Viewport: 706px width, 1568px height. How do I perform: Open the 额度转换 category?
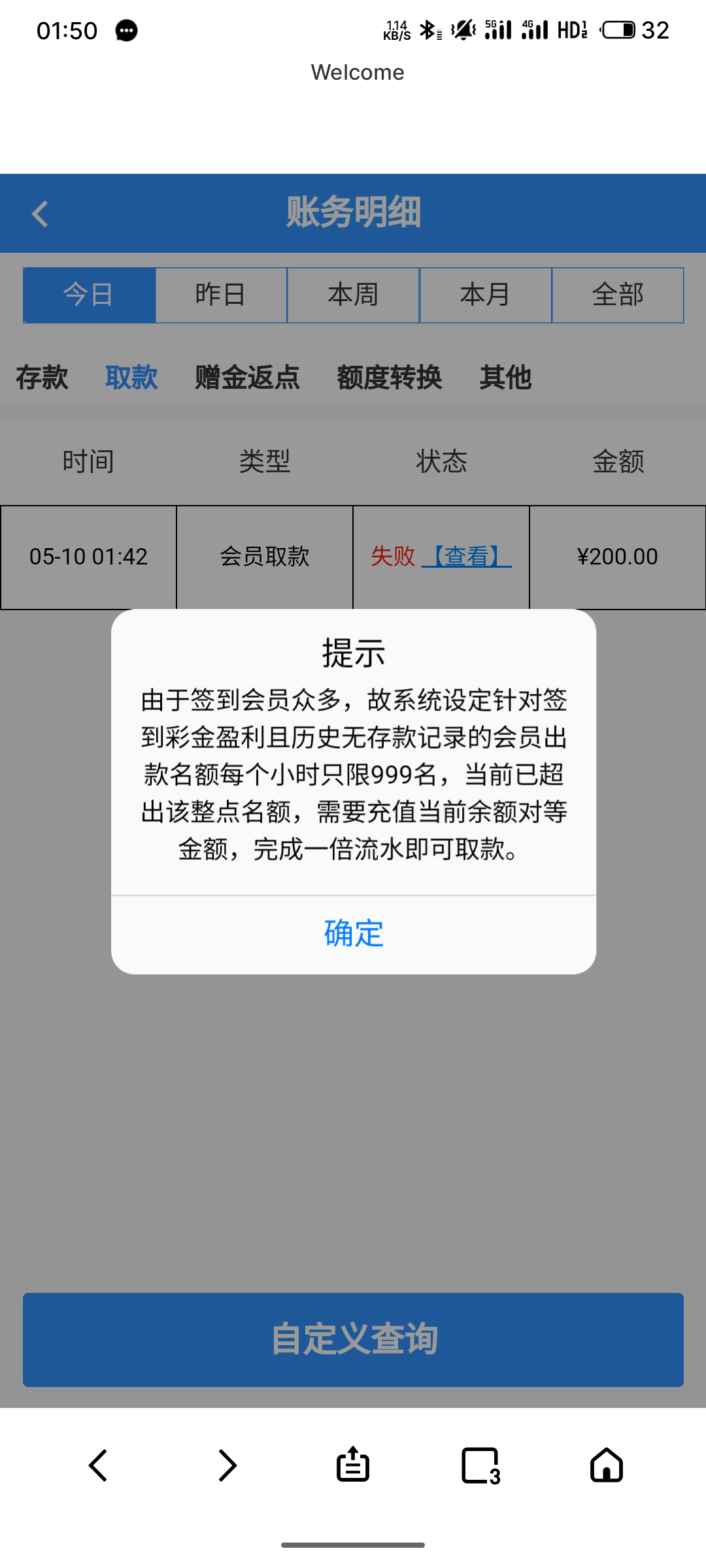390,378
